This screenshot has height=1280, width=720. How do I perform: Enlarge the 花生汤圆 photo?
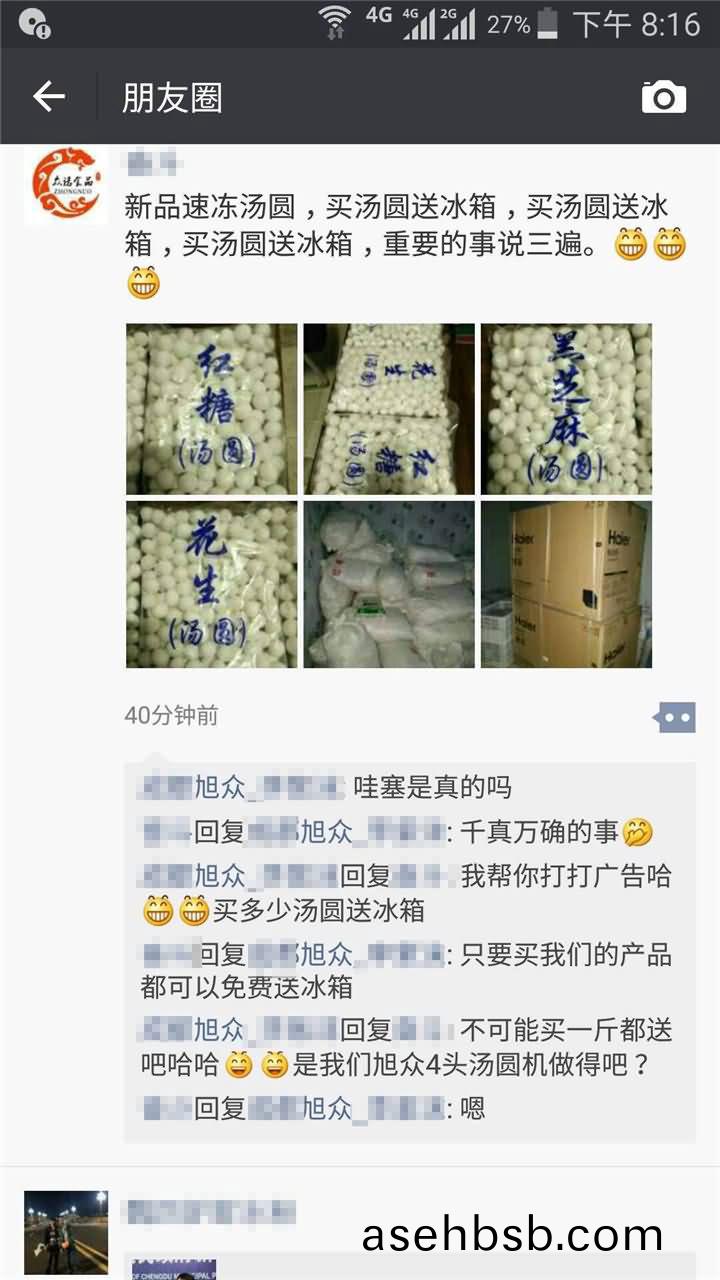click(211, 584)
